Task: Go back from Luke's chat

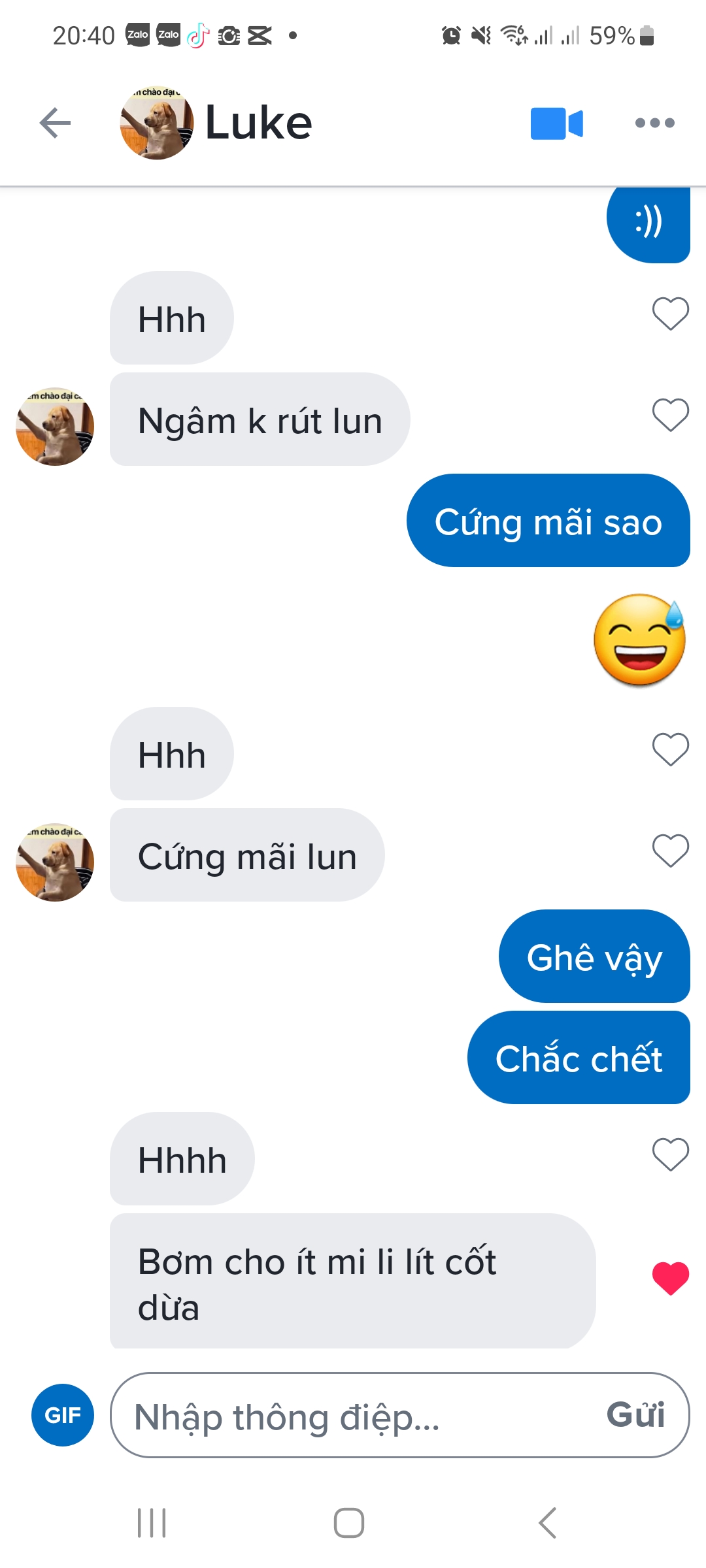Action: coord(55,123)
